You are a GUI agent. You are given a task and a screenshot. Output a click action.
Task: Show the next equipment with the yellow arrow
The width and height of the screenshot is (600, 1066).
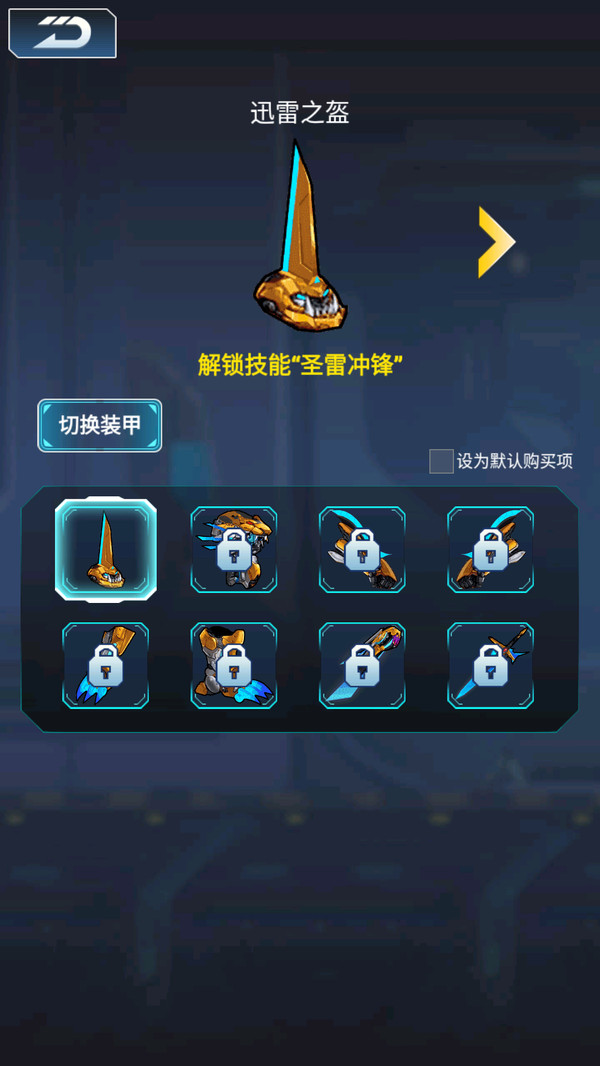496,242
